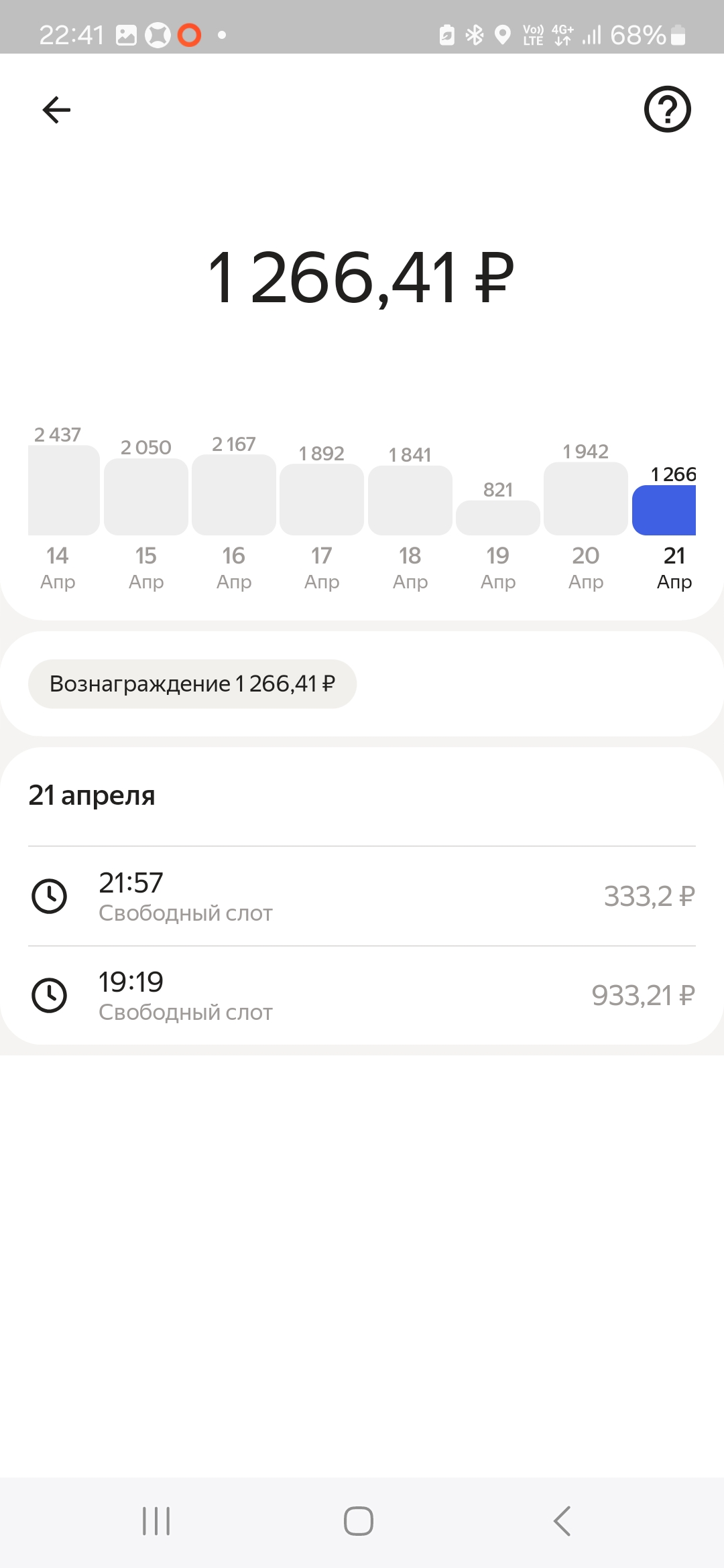Go back using the top-left arrow

click(x=56, y=110)
